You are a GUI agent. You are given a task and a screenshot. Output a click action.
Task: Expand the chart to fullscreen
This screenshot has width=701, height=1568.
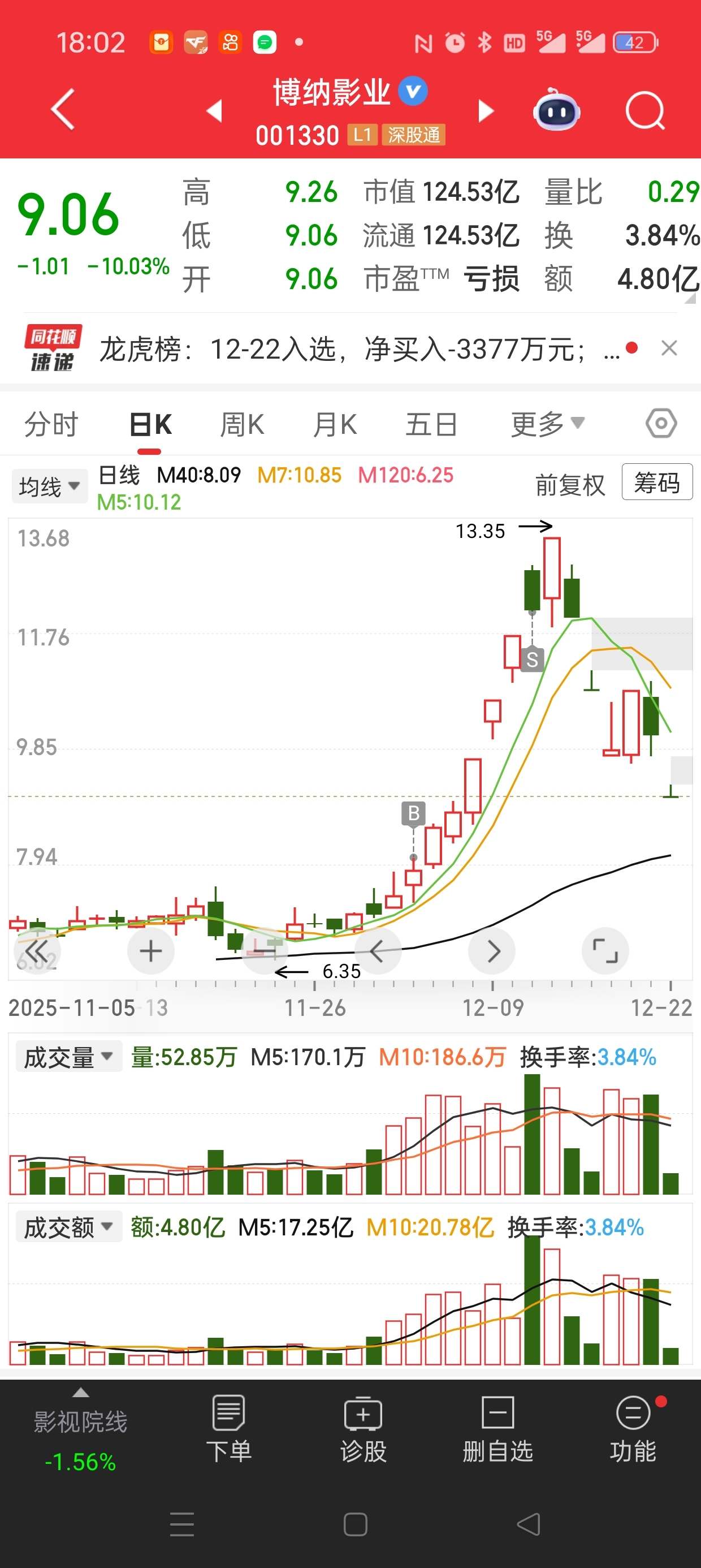[x=605, y=951]
